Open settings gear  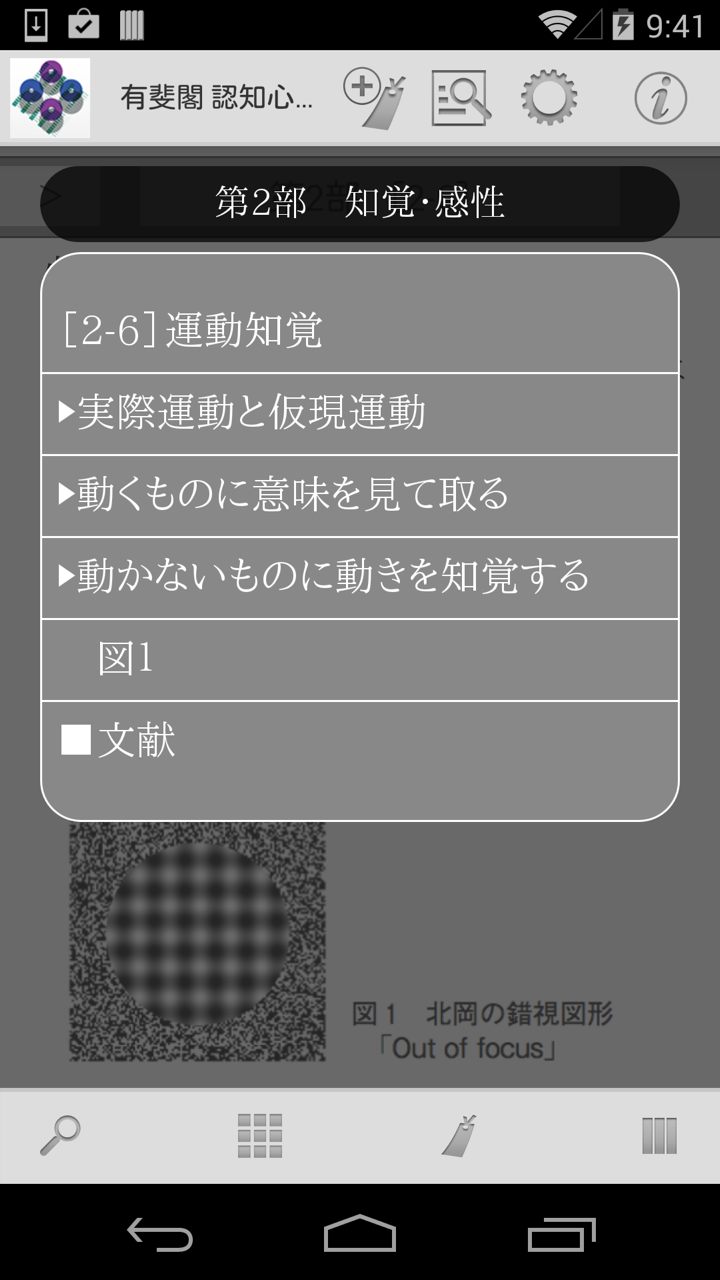coord(549,98)
